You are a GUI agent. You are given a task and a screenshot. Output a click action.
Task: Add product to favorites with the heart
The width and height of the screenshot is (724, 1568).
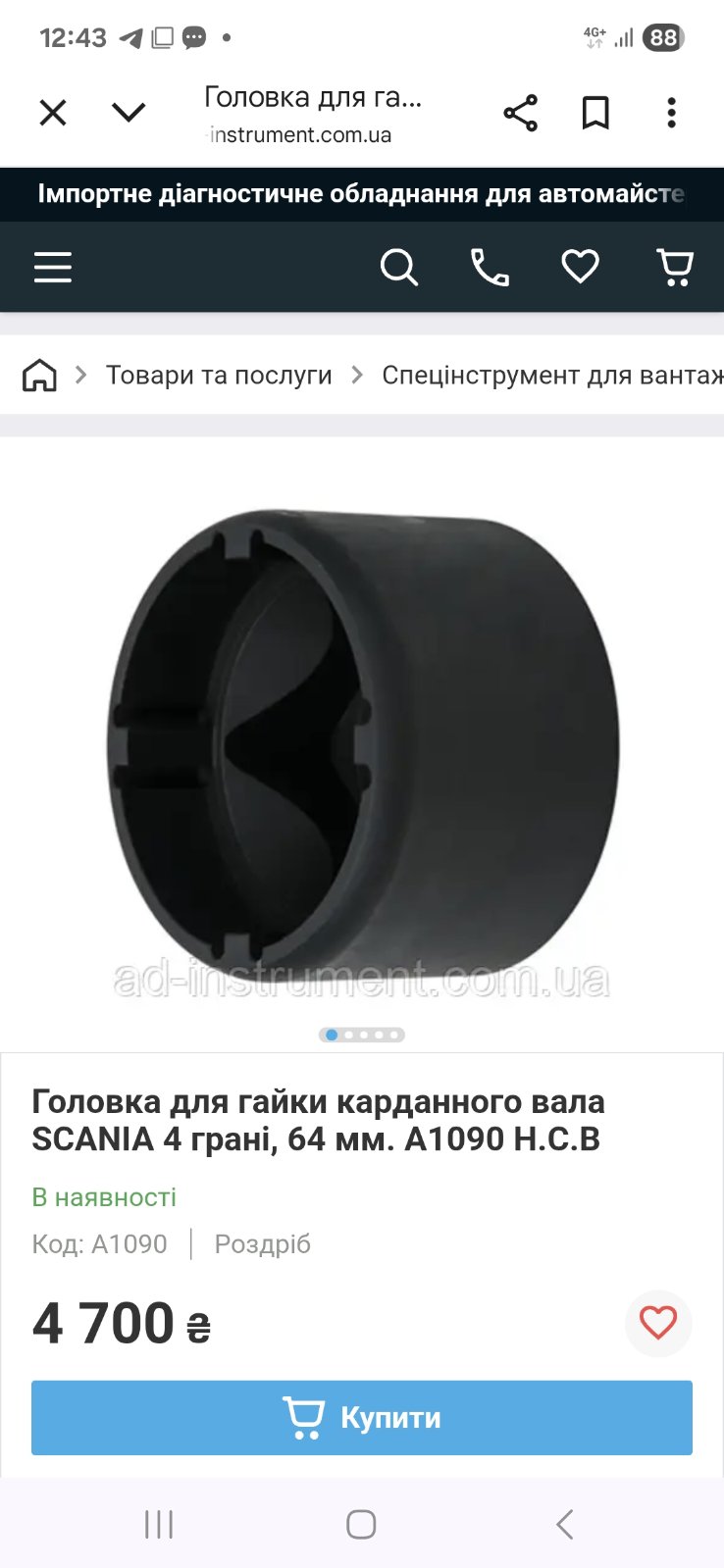click(658, 1323)
